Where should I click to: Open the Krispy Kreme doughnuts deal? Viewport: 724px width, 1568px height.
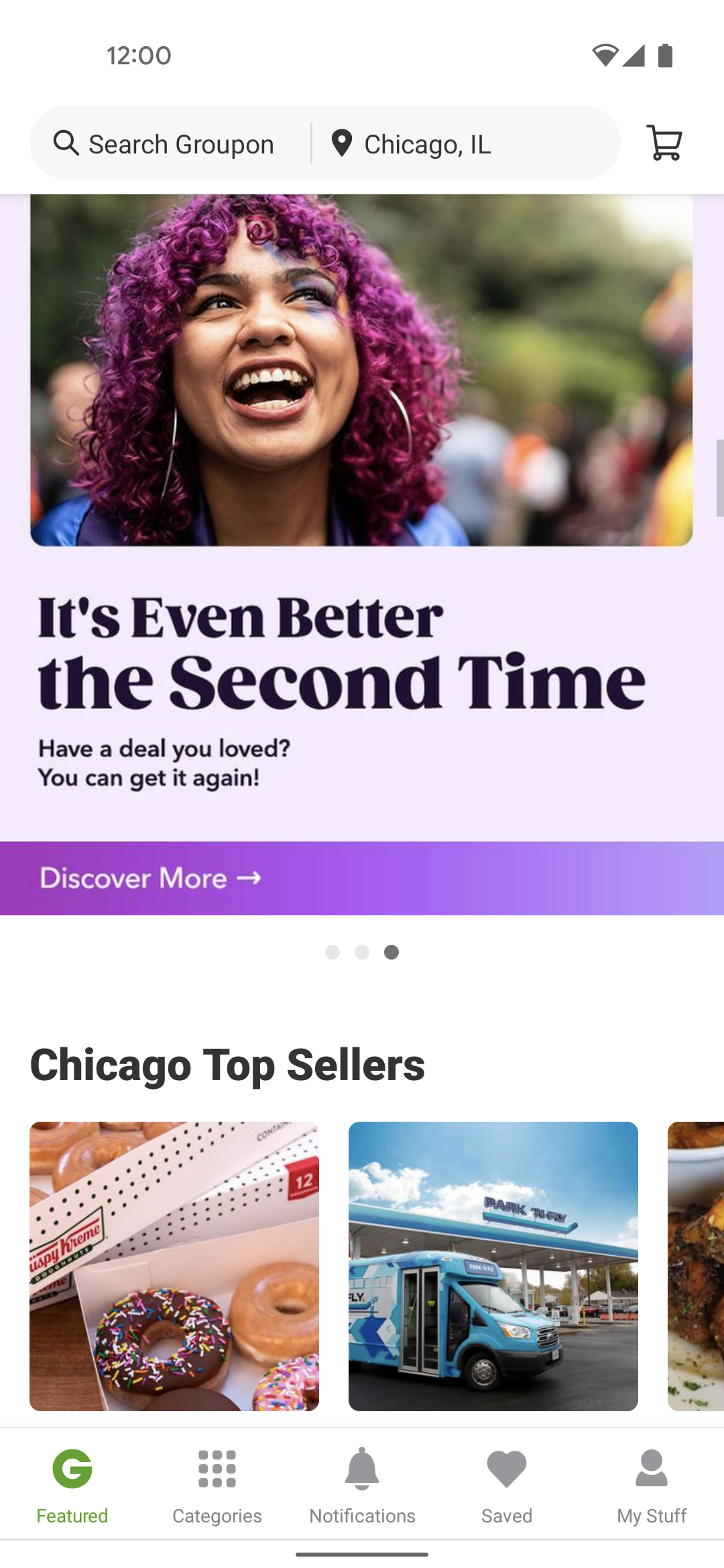pos(174,1266)
